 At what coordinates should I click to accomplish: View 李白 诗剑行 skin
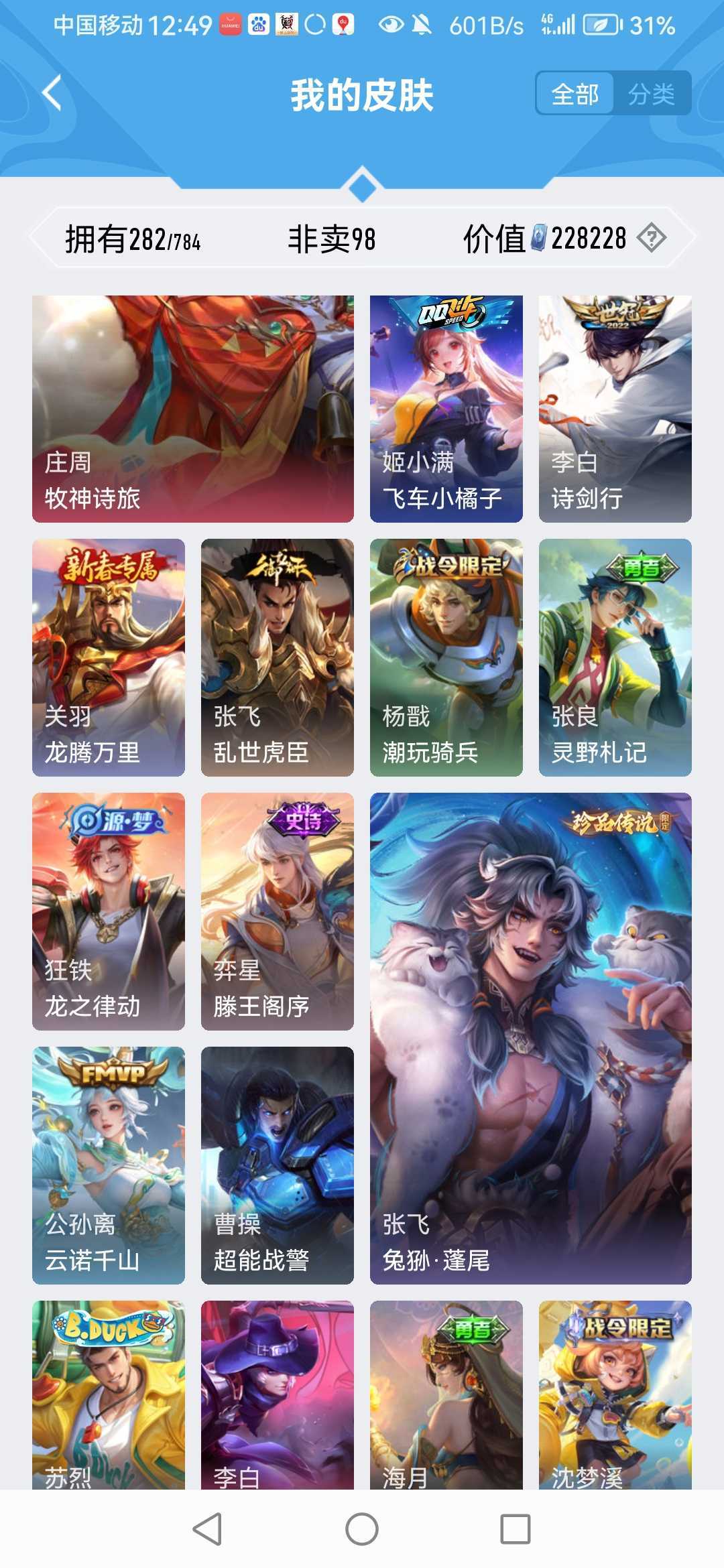615,409
